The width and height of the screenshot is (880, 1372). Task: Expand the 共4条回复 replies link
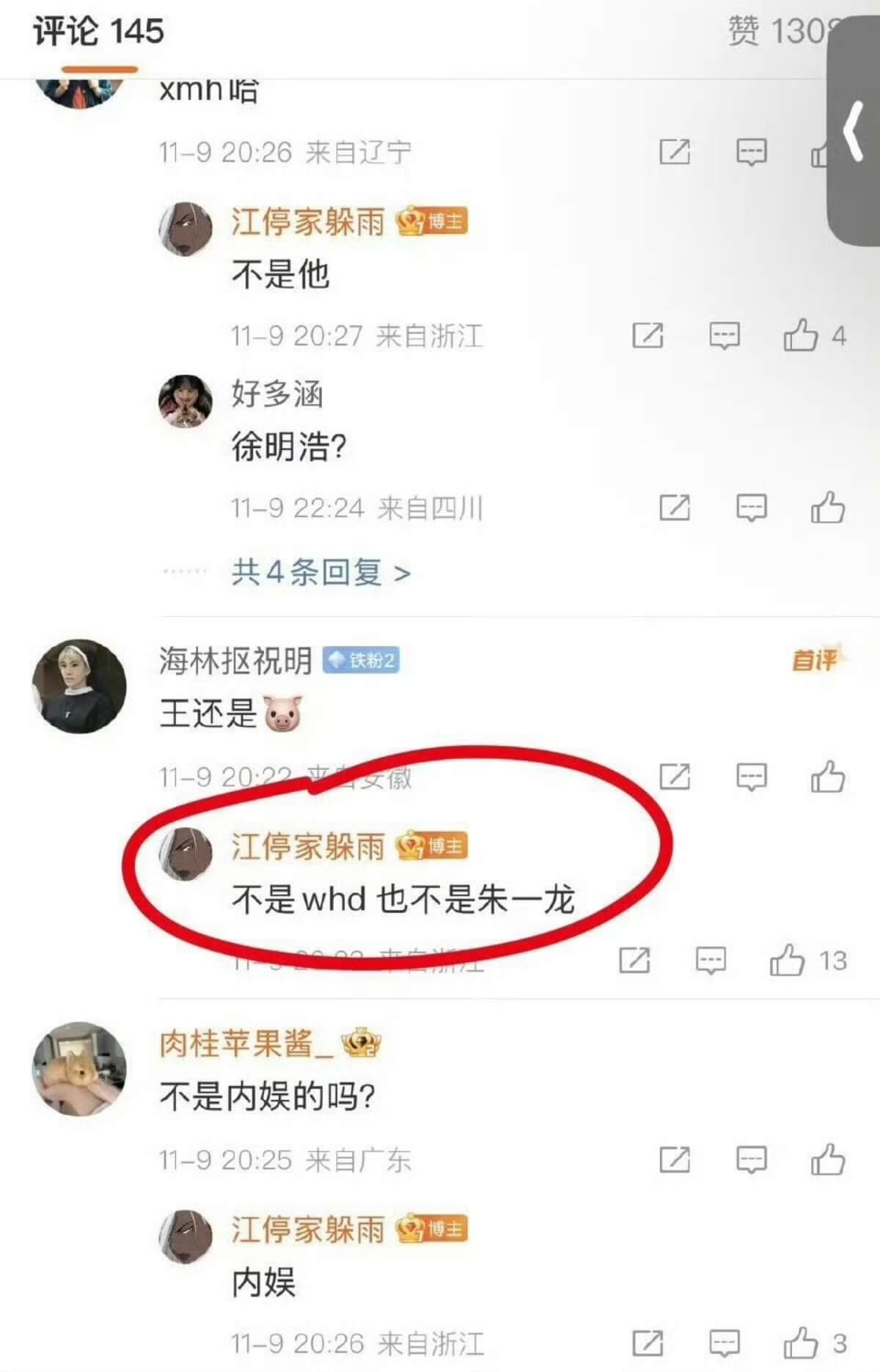tap(320, 572)
